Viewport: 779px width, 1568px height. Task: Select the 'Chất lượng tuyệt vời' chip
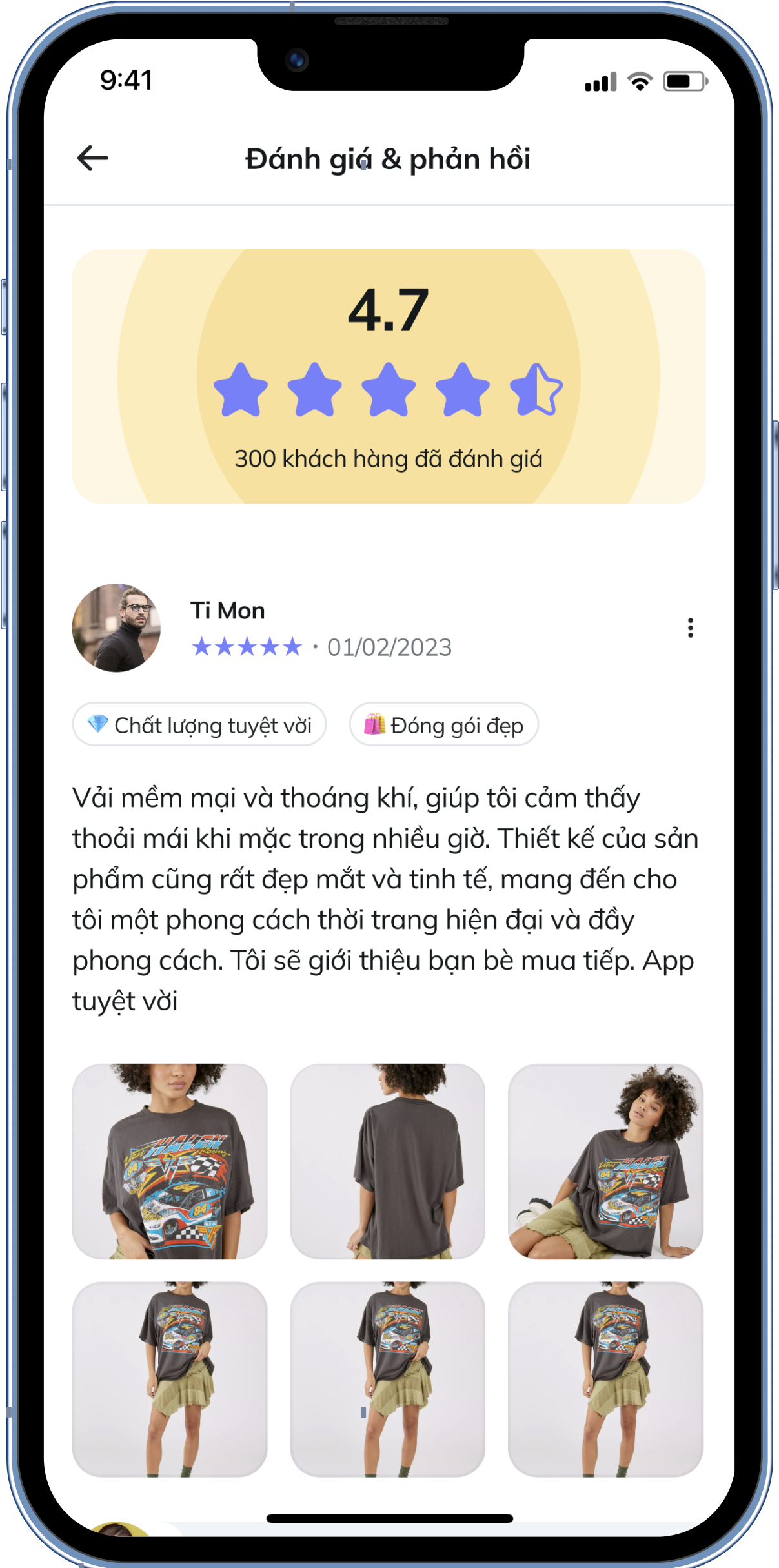point(199,724)
